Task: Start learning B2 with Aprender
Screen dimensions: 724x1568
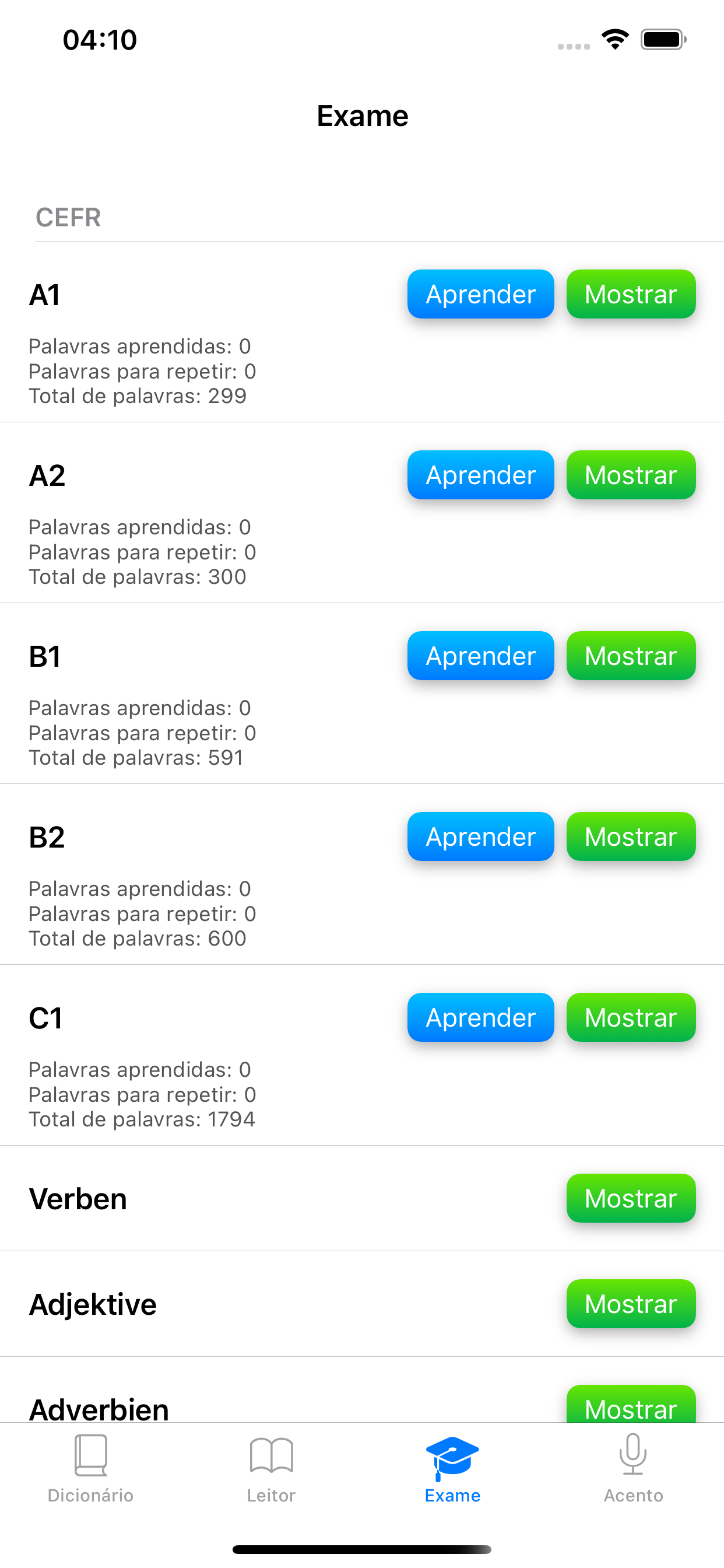Action: [x=481, y=836]
